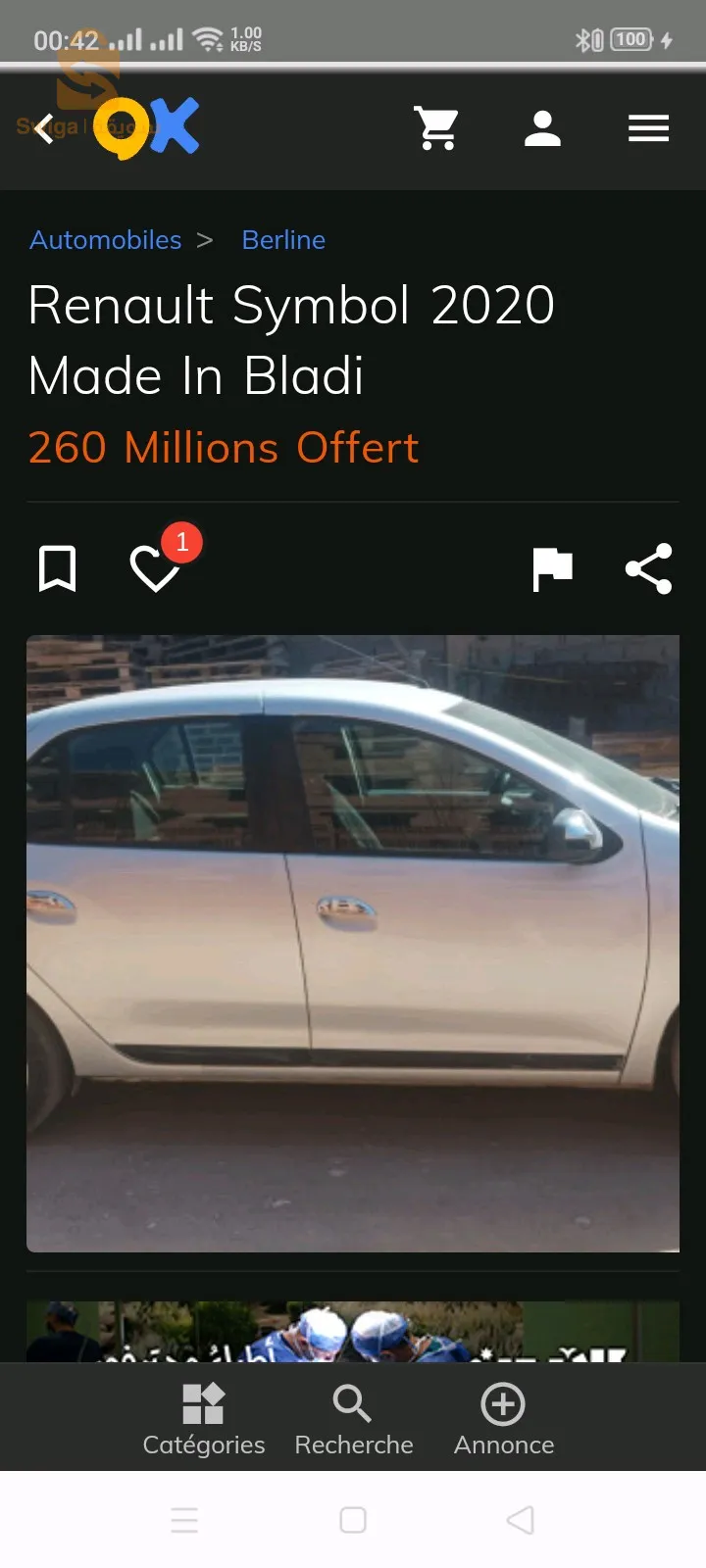Viewport: 706px width, 1568px height.
Task: Open the Berline category link
Action: 283,240
